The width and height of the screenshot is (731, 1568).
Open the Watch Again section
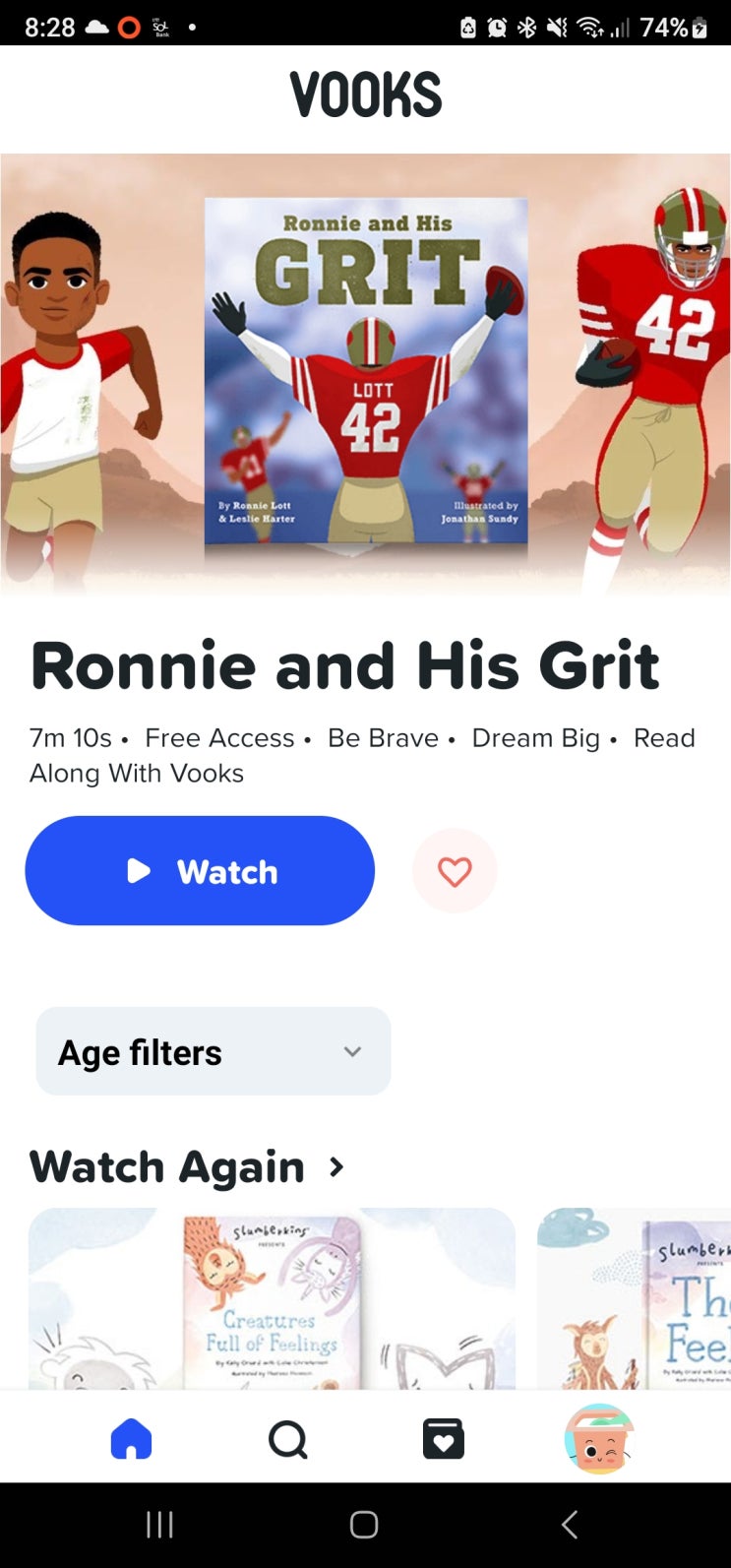click(187, 1167)
